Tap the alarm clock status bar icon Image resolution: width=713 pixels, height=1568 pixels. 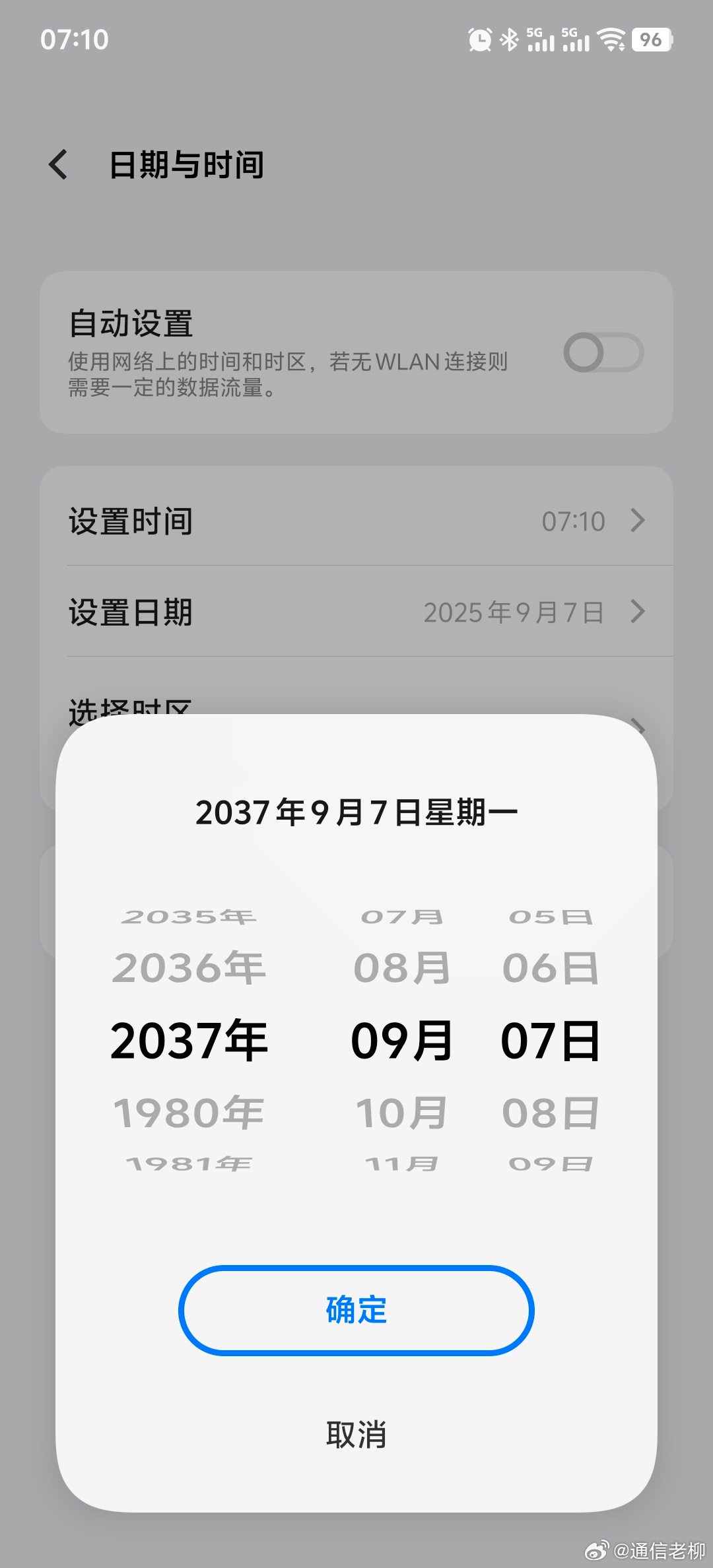[479, 40]
